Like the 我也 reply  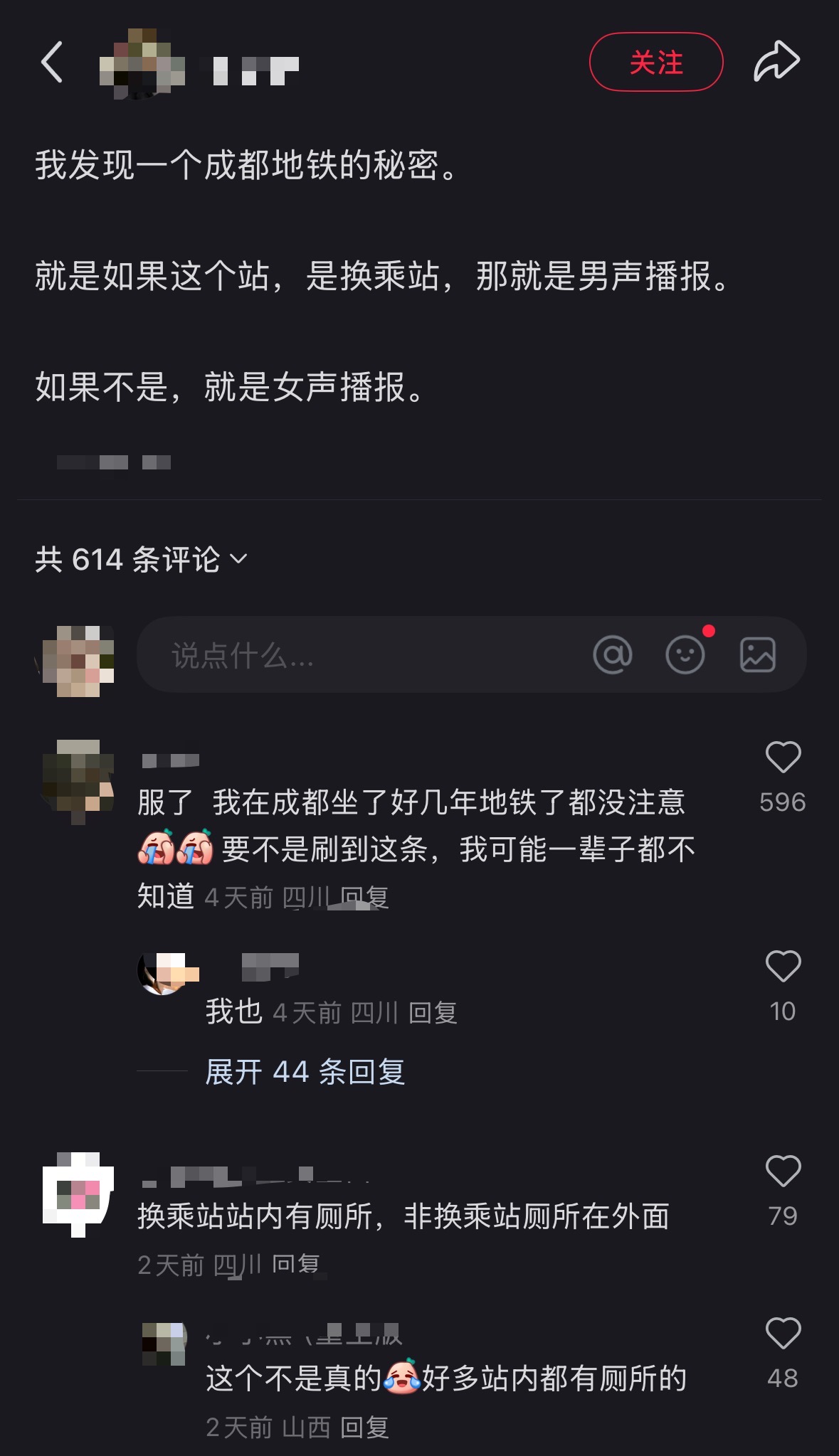point(783,967)
